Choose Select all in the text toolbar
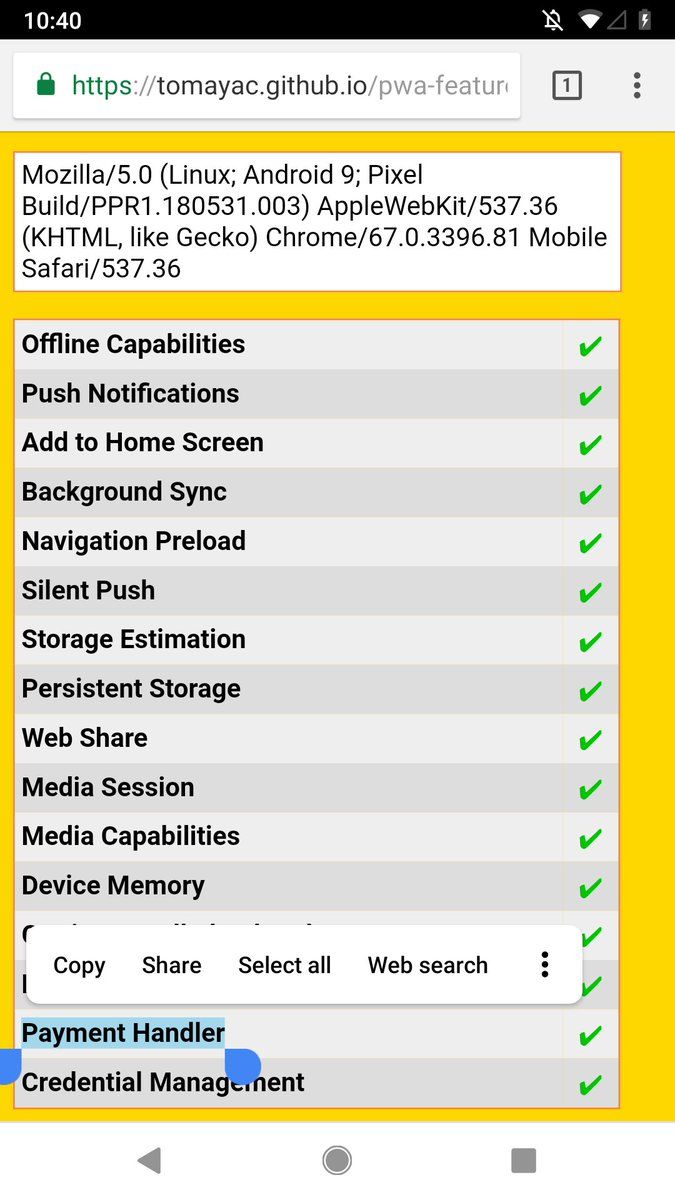 [284, 965]
